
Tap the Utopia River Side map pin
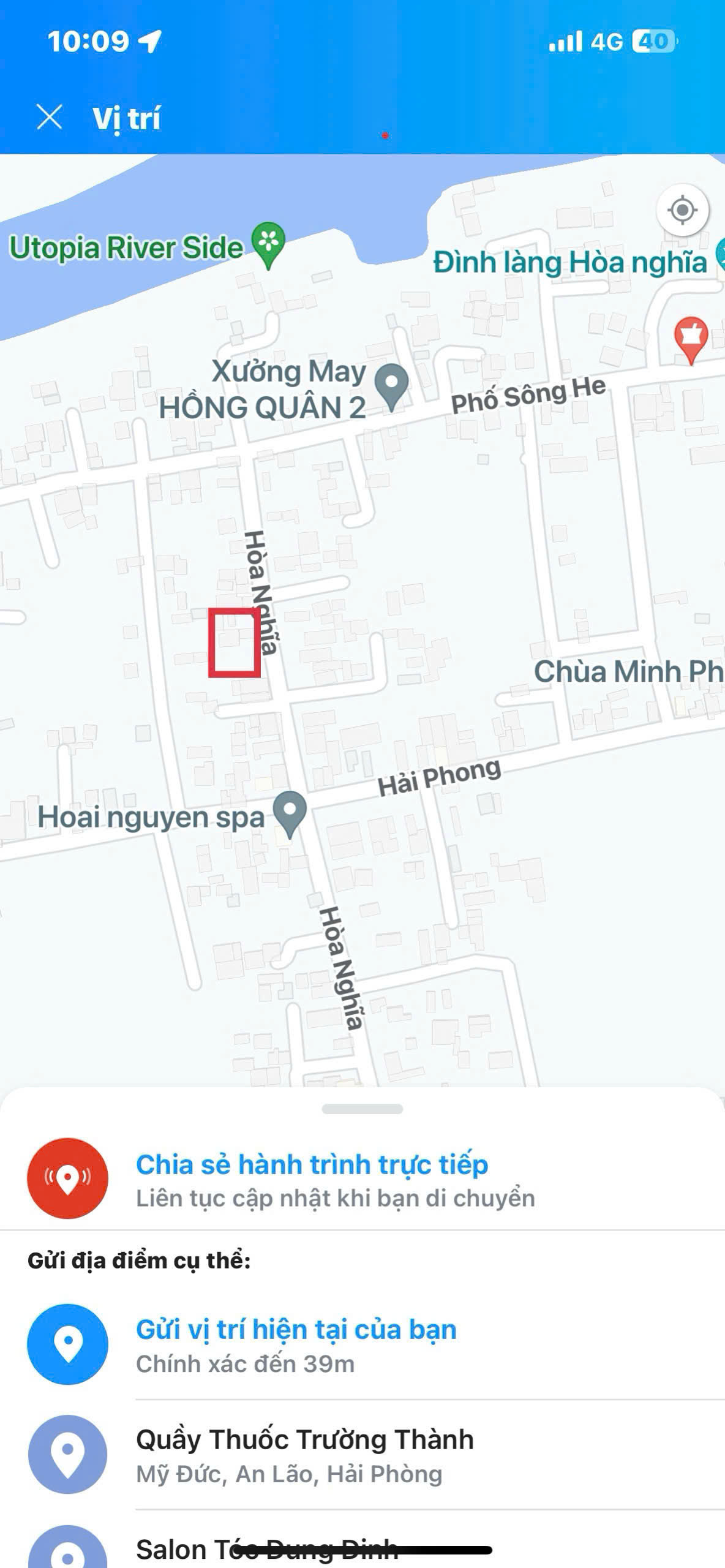click(269, 245)
